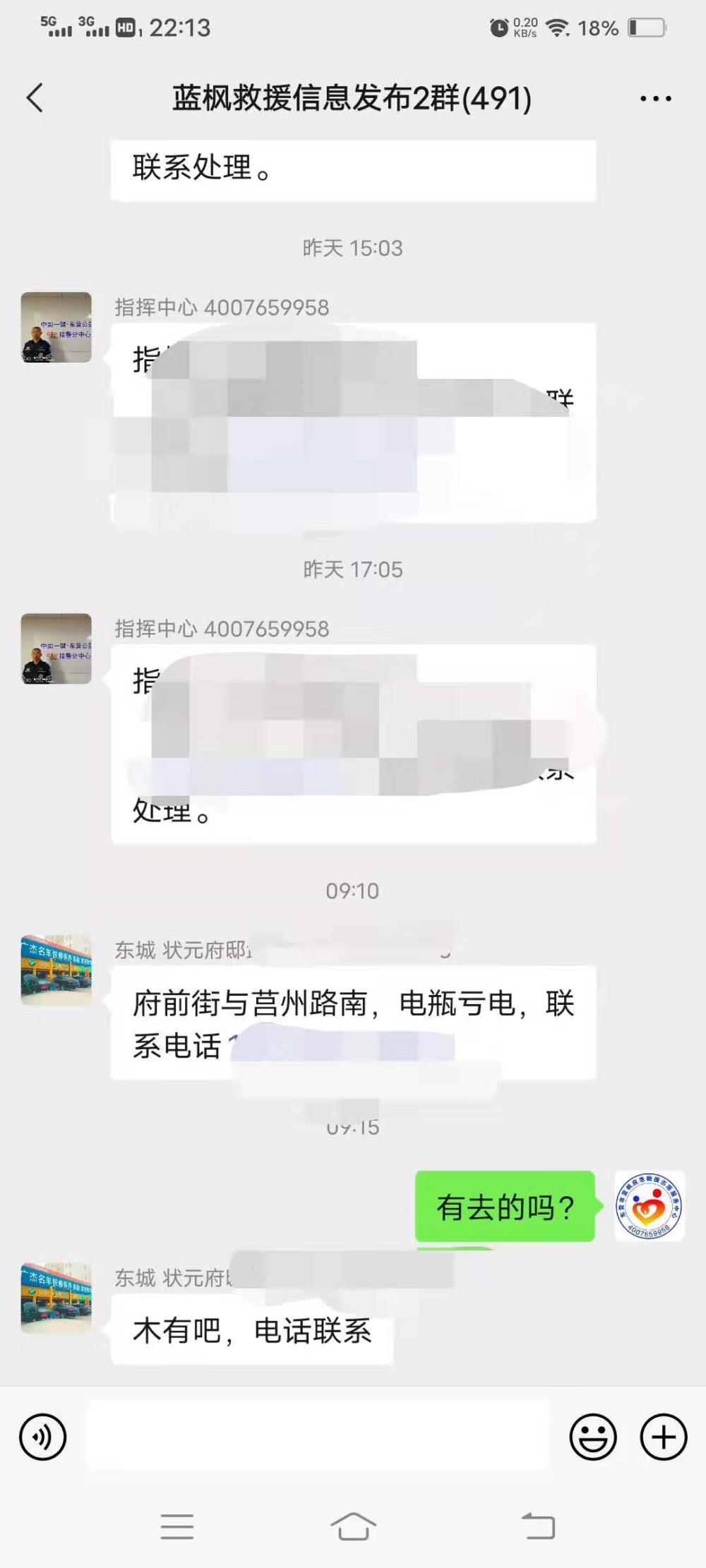Open the emoji sticker panel

click(593, 1437)
